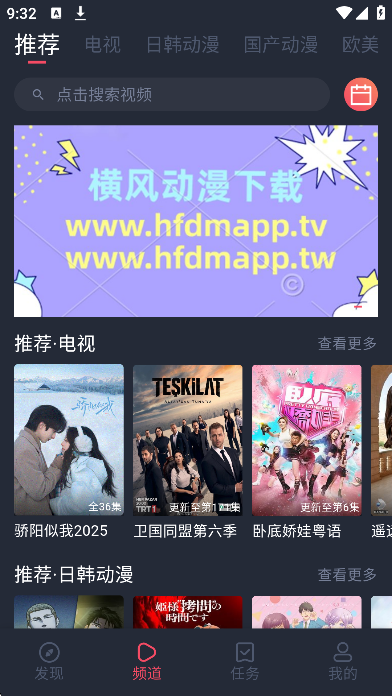Screen dimensions: 392x696
Task: Open the 任务 bottom tab
Action: point(245,661)
